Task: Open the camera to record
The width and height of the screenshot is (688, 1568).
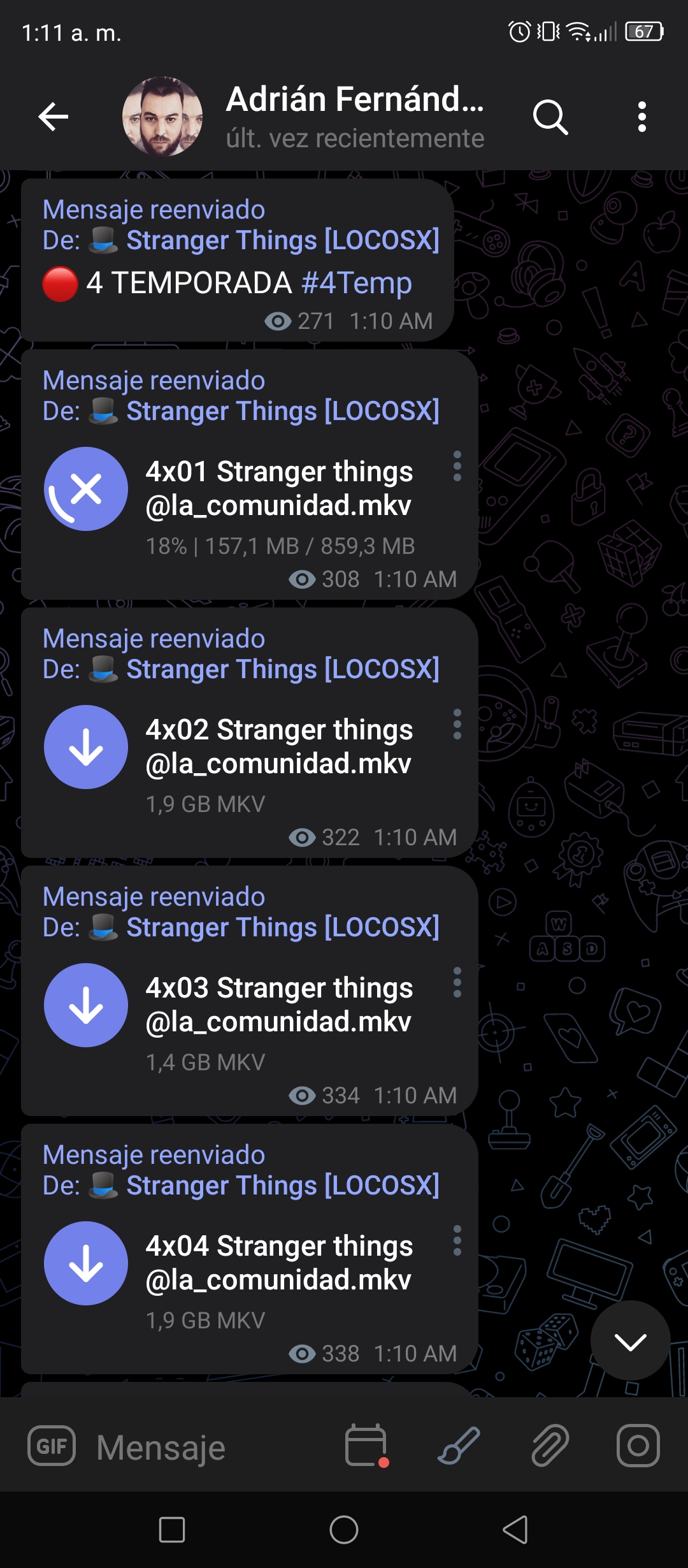Action: tap(638, 1446)
